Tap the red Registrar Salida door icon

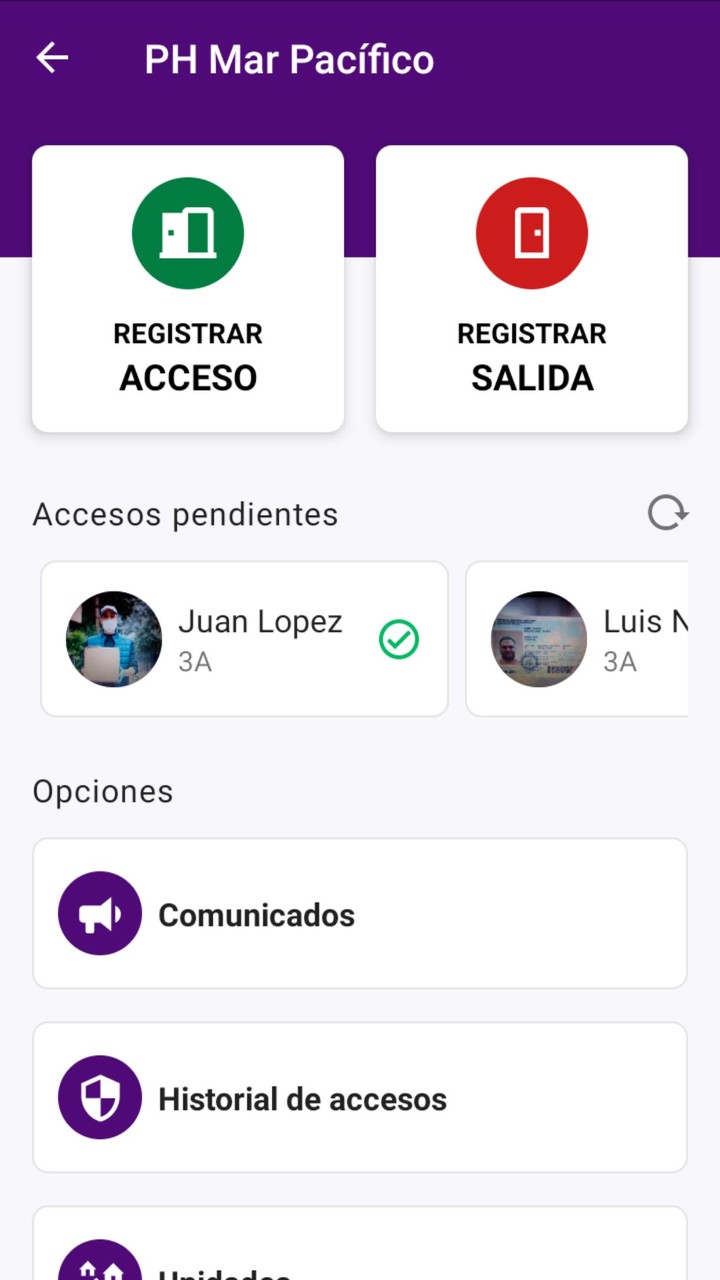pos(531,232)
